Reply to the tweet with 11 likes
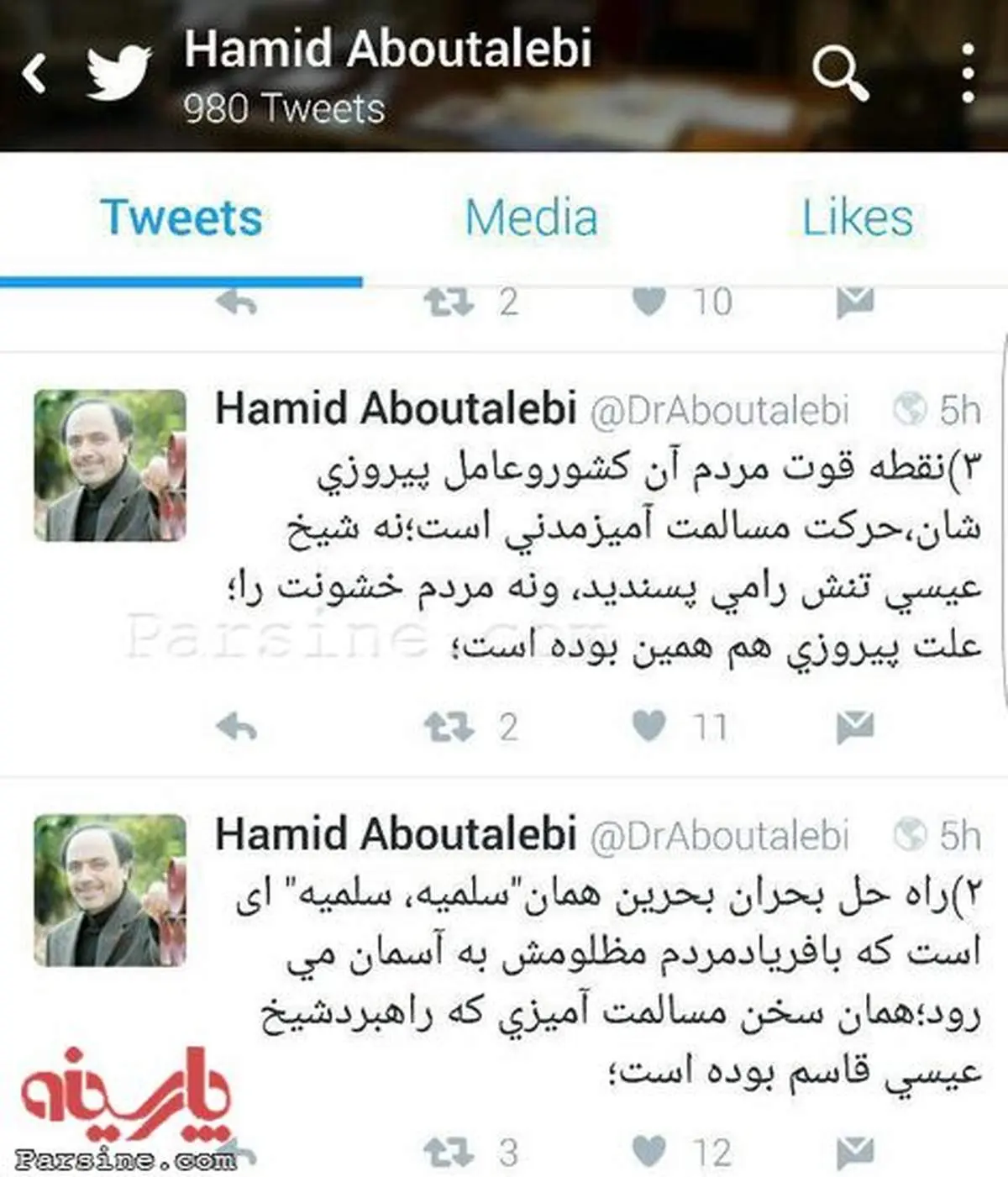 [236, 727]
